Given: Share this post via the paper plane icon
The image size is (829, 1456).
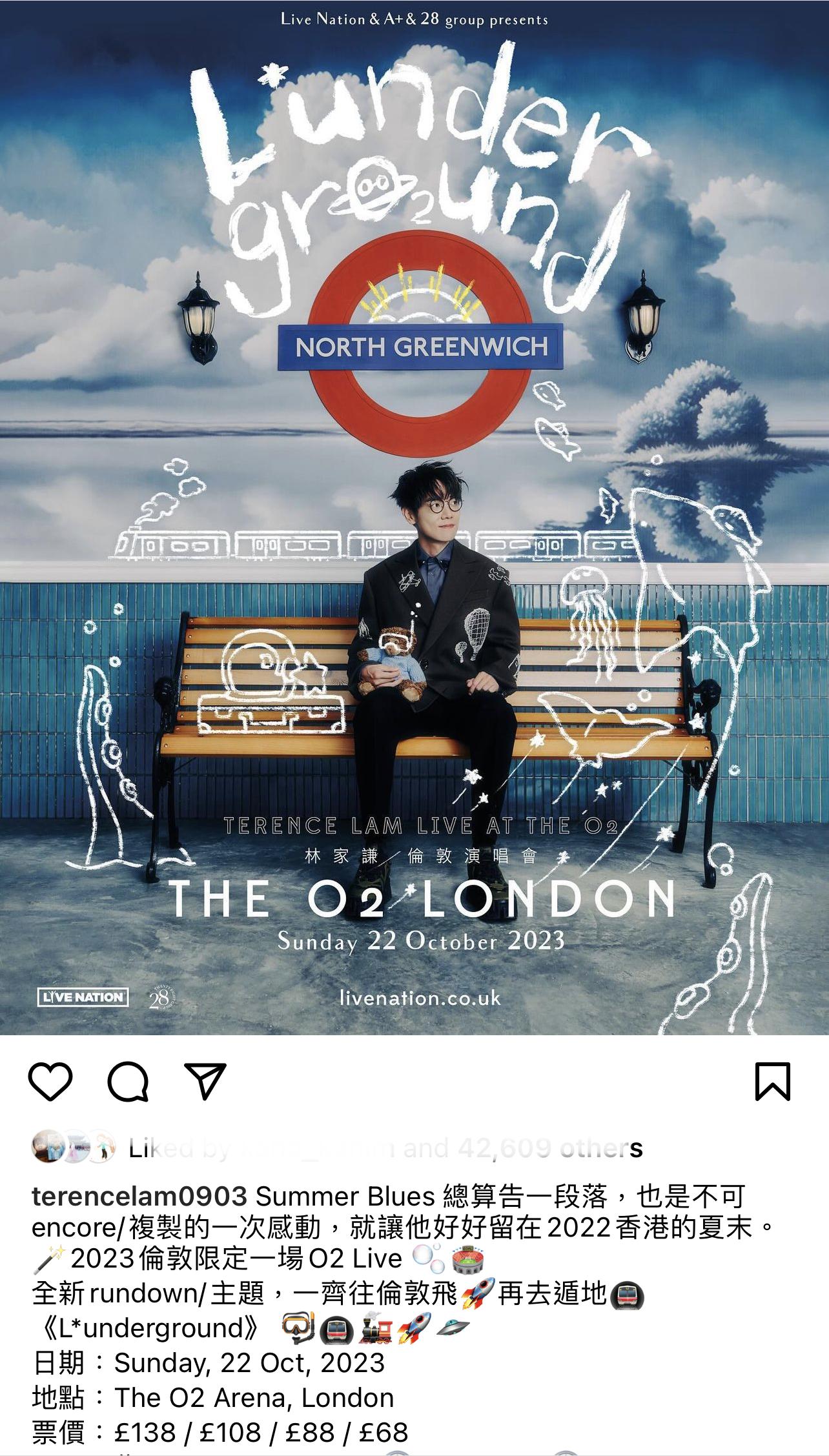Looking at the screenshot, I should 205,1082.
